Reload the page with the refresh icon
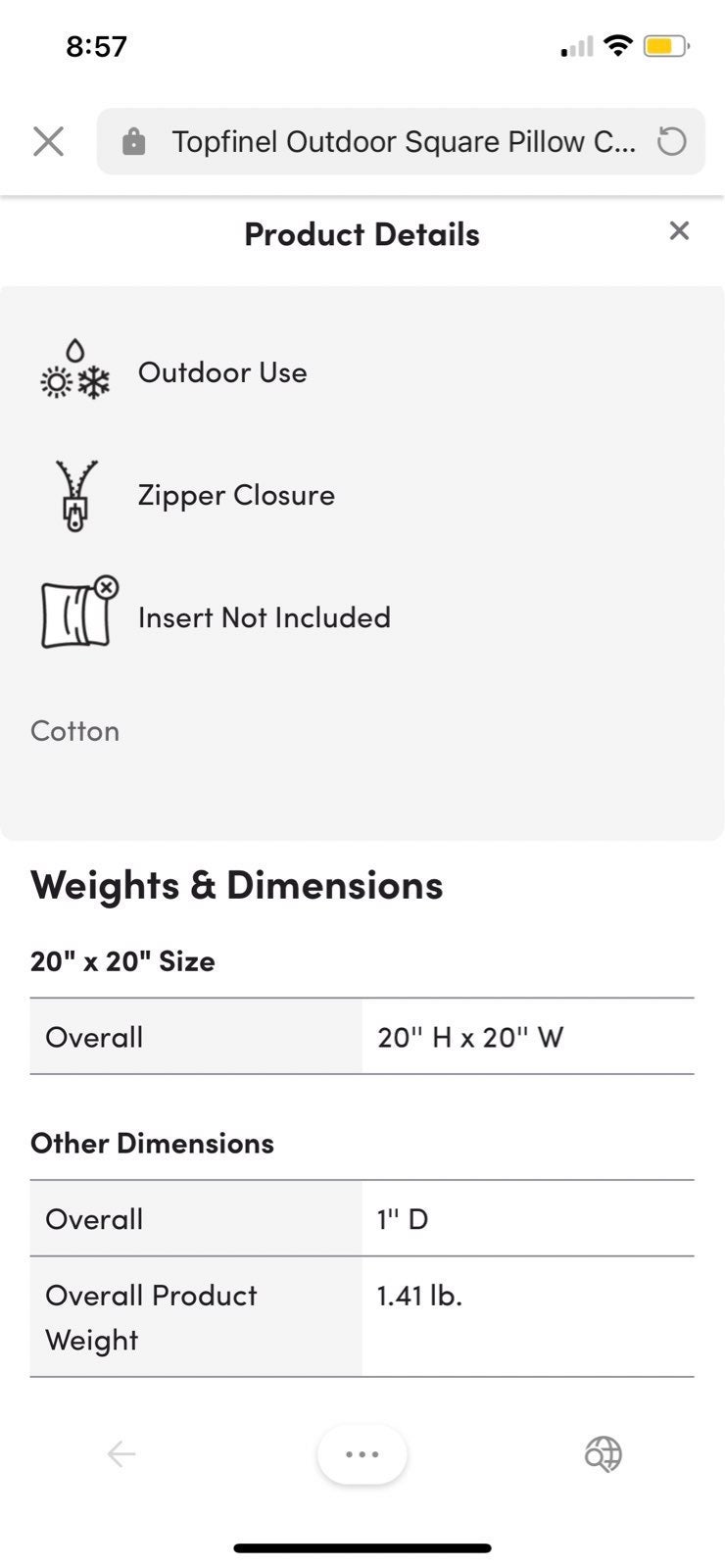This screenshot has height=1568, width=725. point(671,141)
